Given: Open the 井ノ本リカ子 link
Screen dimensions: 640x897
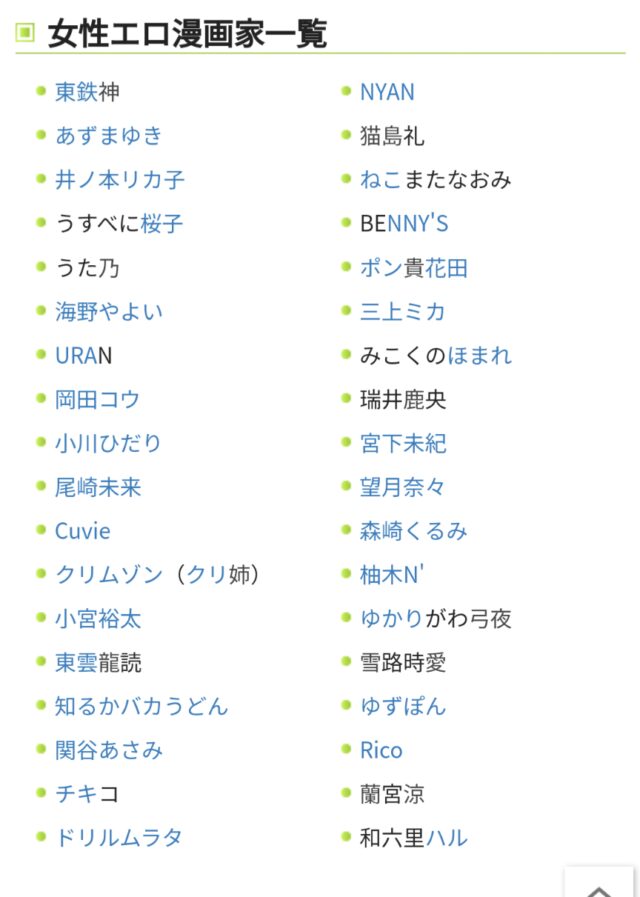Looking at the screenshot, I should [119, 180].
